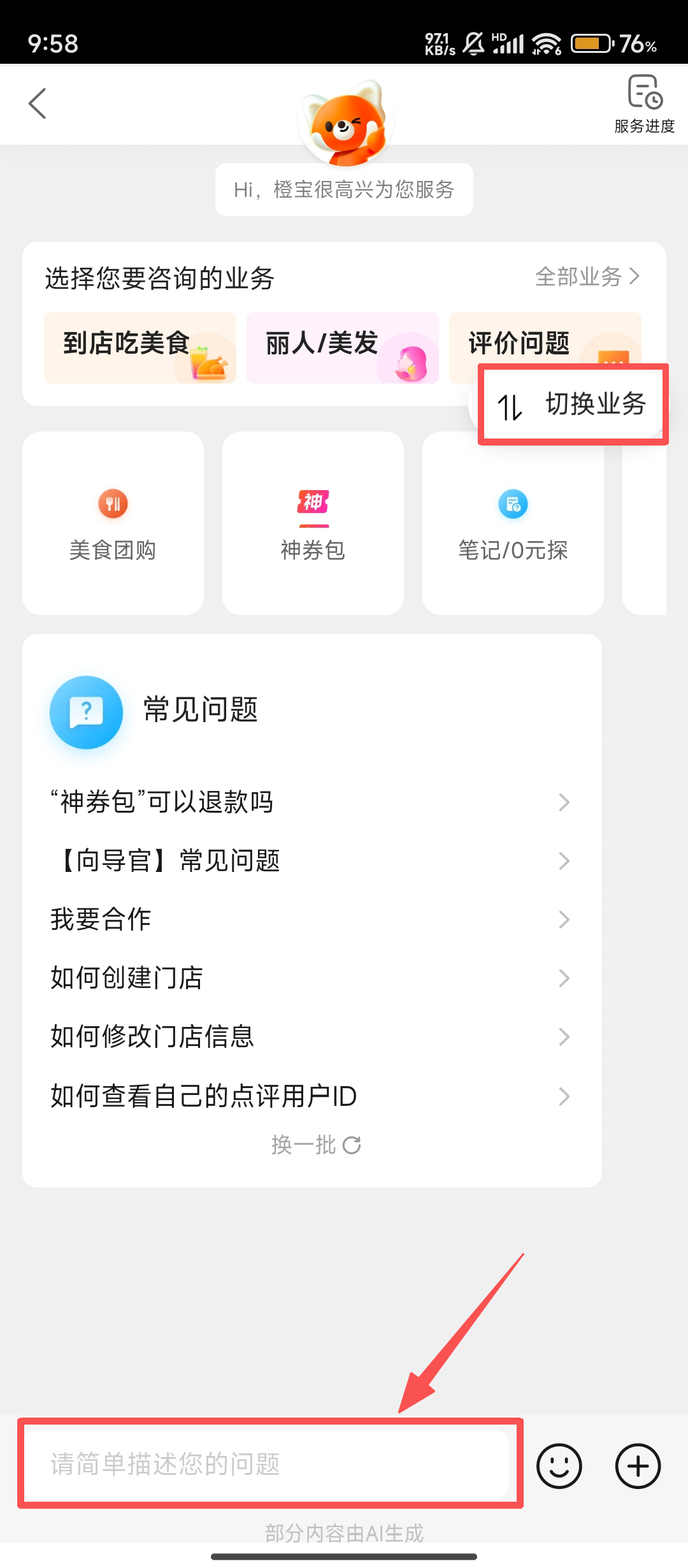Viewport: 688px width, 1568px height.
Task: Open the plus attachment menu
Action: 637,1465
